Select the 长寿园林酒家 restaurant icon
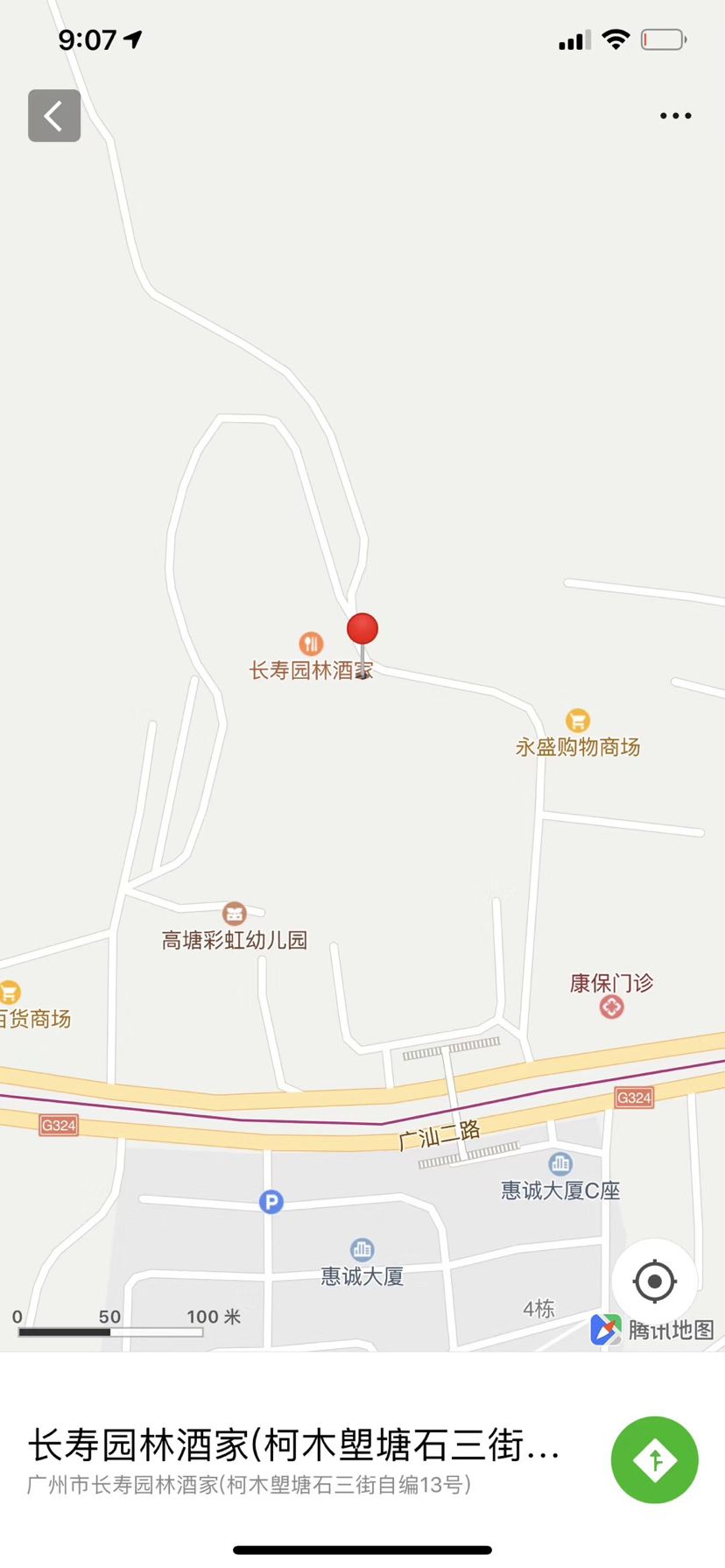725x1568 pixels. [x=311, y=644]
